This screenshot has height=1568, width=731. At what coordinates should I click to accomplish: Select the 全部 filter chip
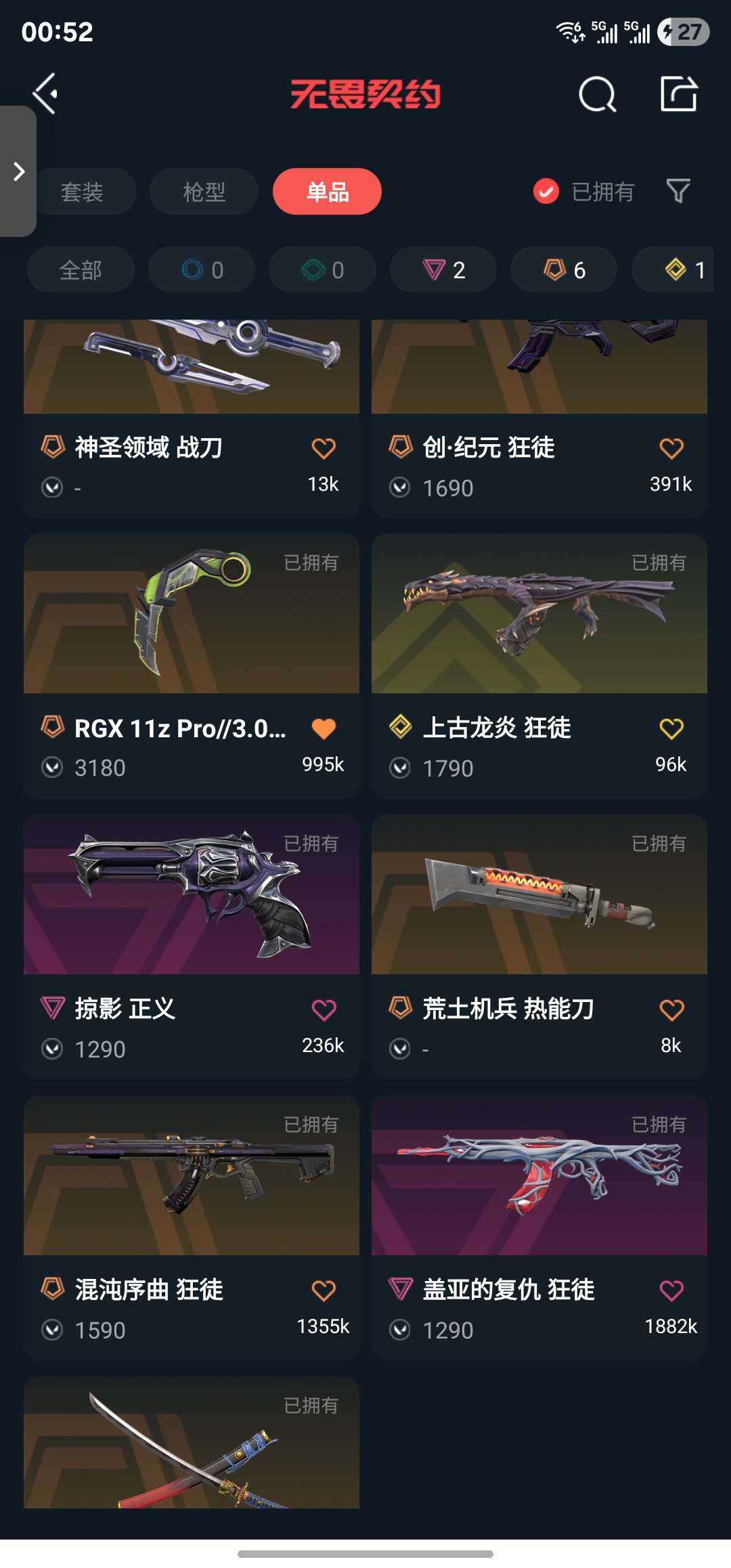coord(81,270)
